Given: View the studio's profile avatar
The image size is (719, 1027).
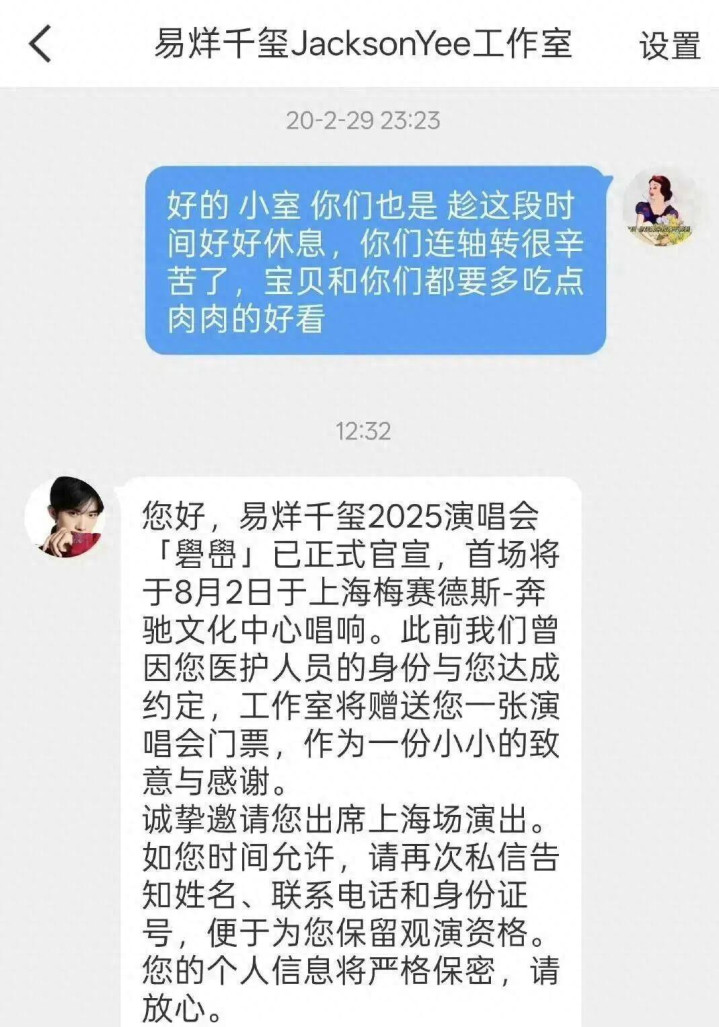Looking at the screenshot, I should (x=65, y=516).
